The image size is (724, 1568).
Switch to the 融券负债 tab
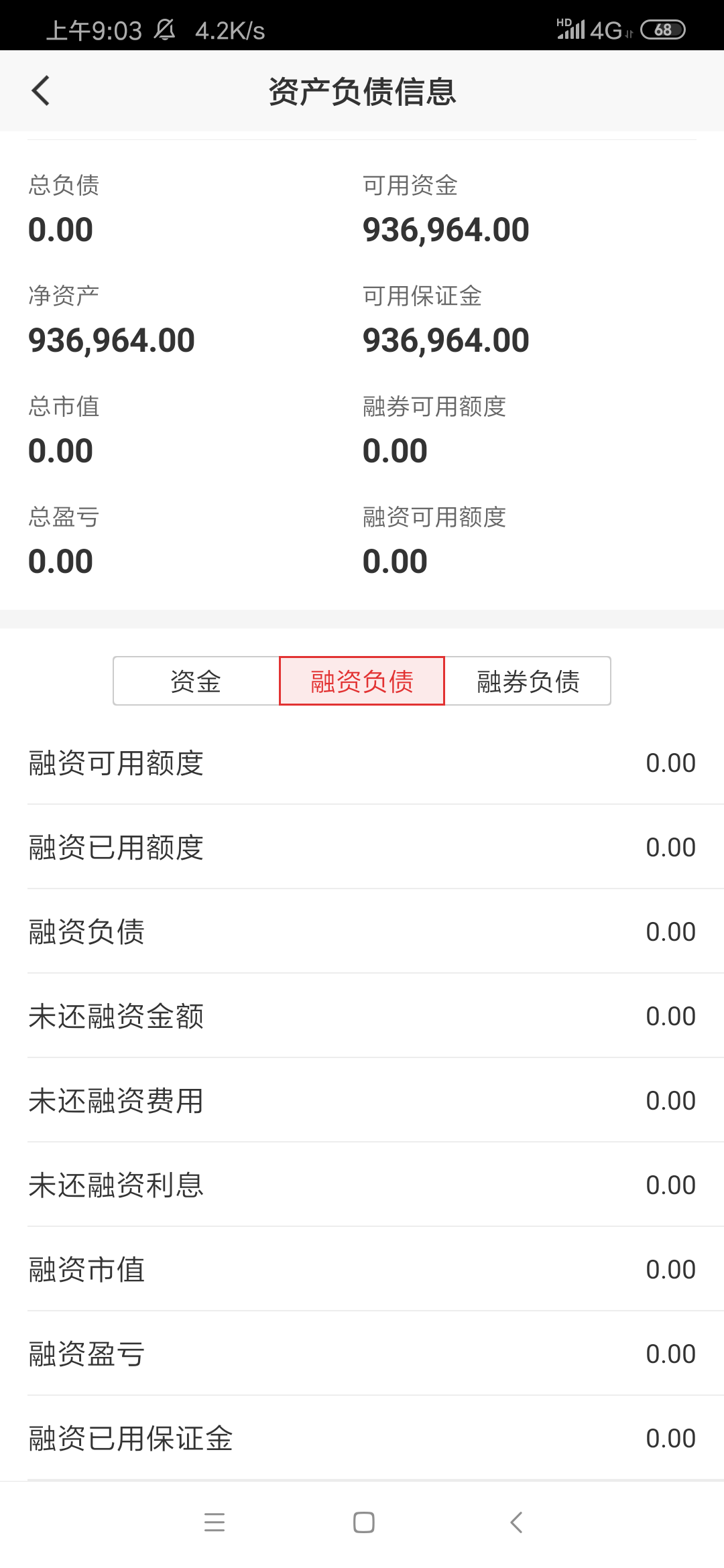[x=529, y=681]
